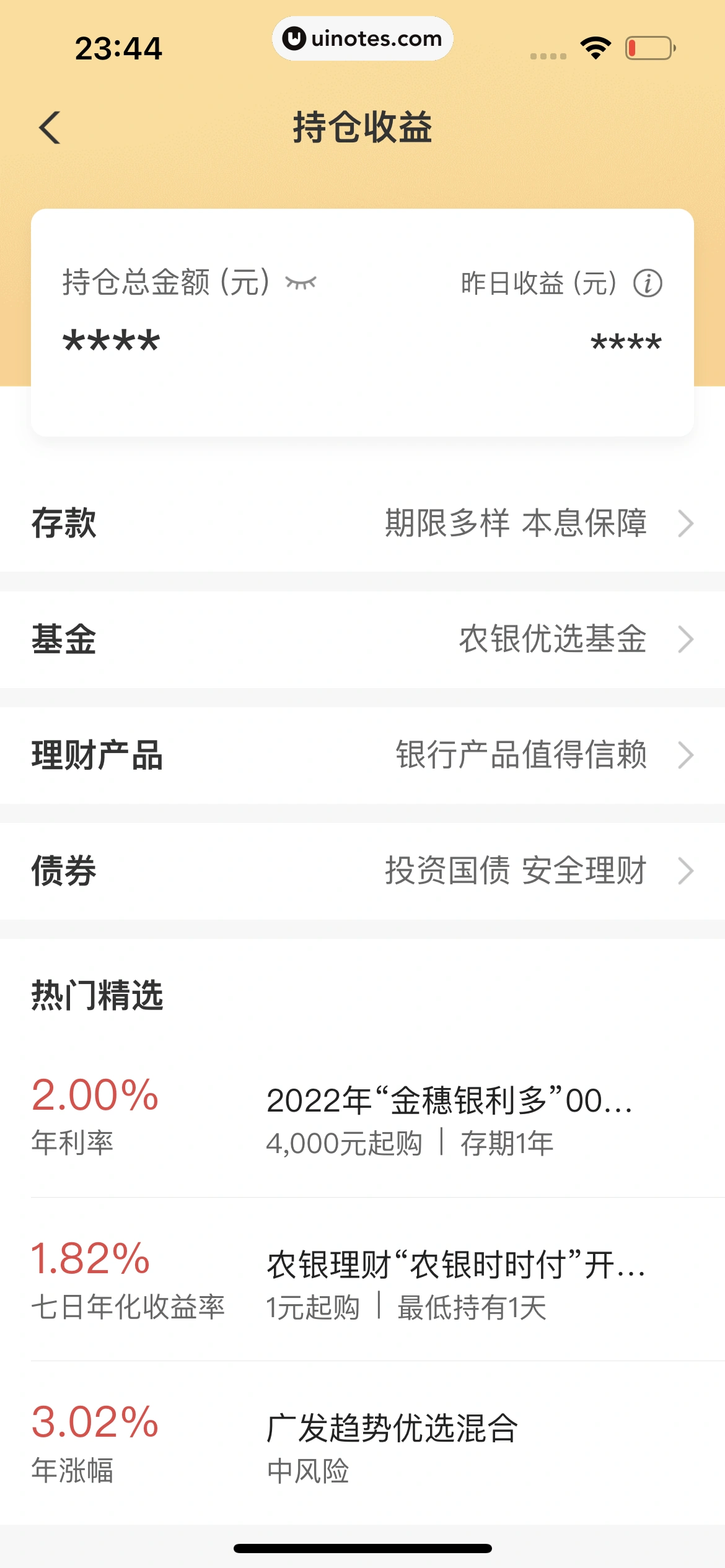The image size is (725, 1568).
Task: Tap the 23:44 clock display
Action: click(120, 48)
